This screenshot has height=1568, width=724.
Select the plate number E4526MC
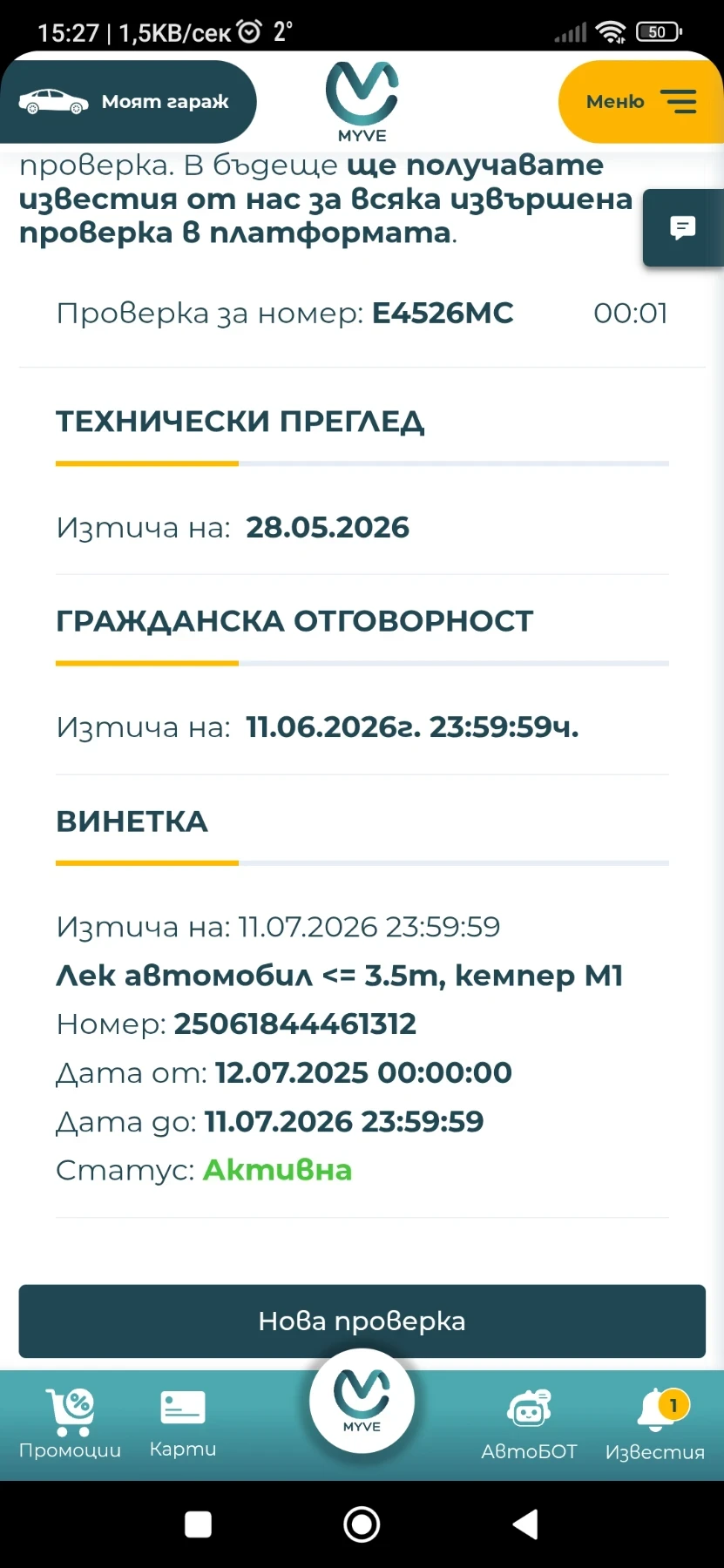tap(443, 314)
